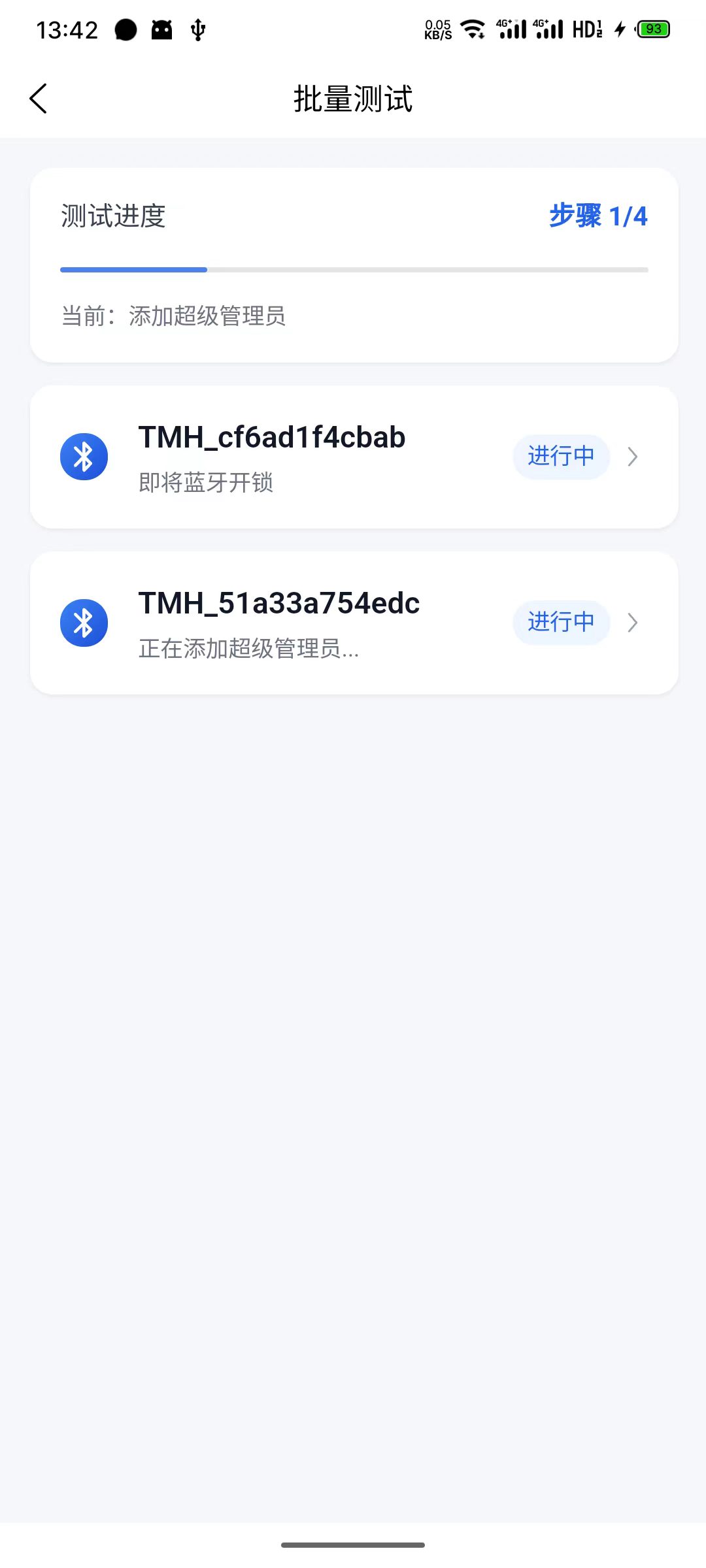This screenshot has width=706, height=1568.
Task: Tap the 测试进度 panel header
Action: pos(113,216)
